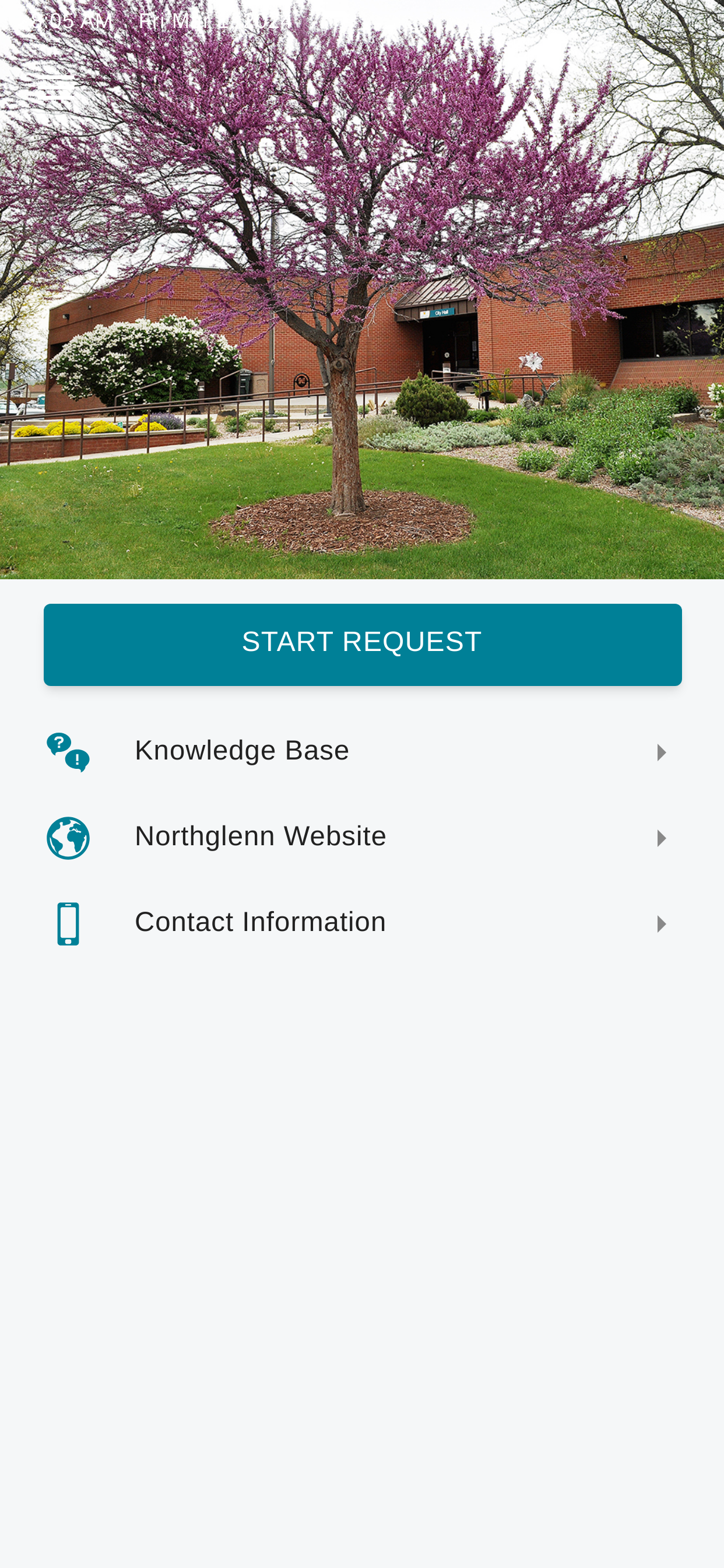Open the Northglenn Website link
The height and width of the screenshot is (1568, 724).
tap(362, 837)
